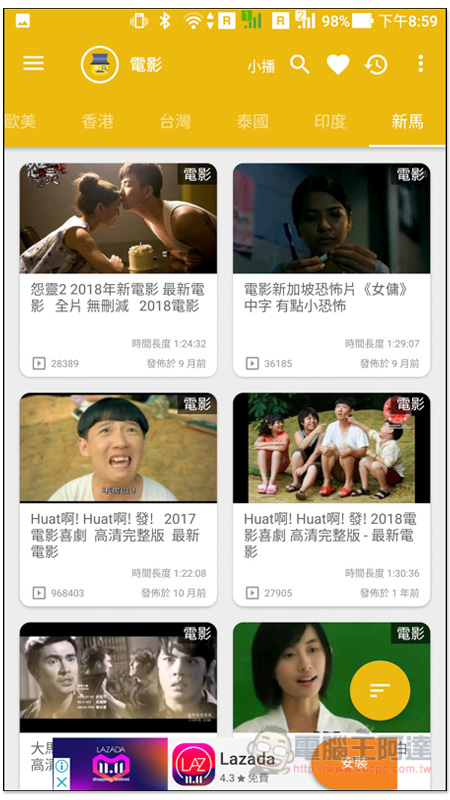Viewport: 450px width, 800px height.
Task: Open the three-dot overflow menu
Action: tap(420, 64)
